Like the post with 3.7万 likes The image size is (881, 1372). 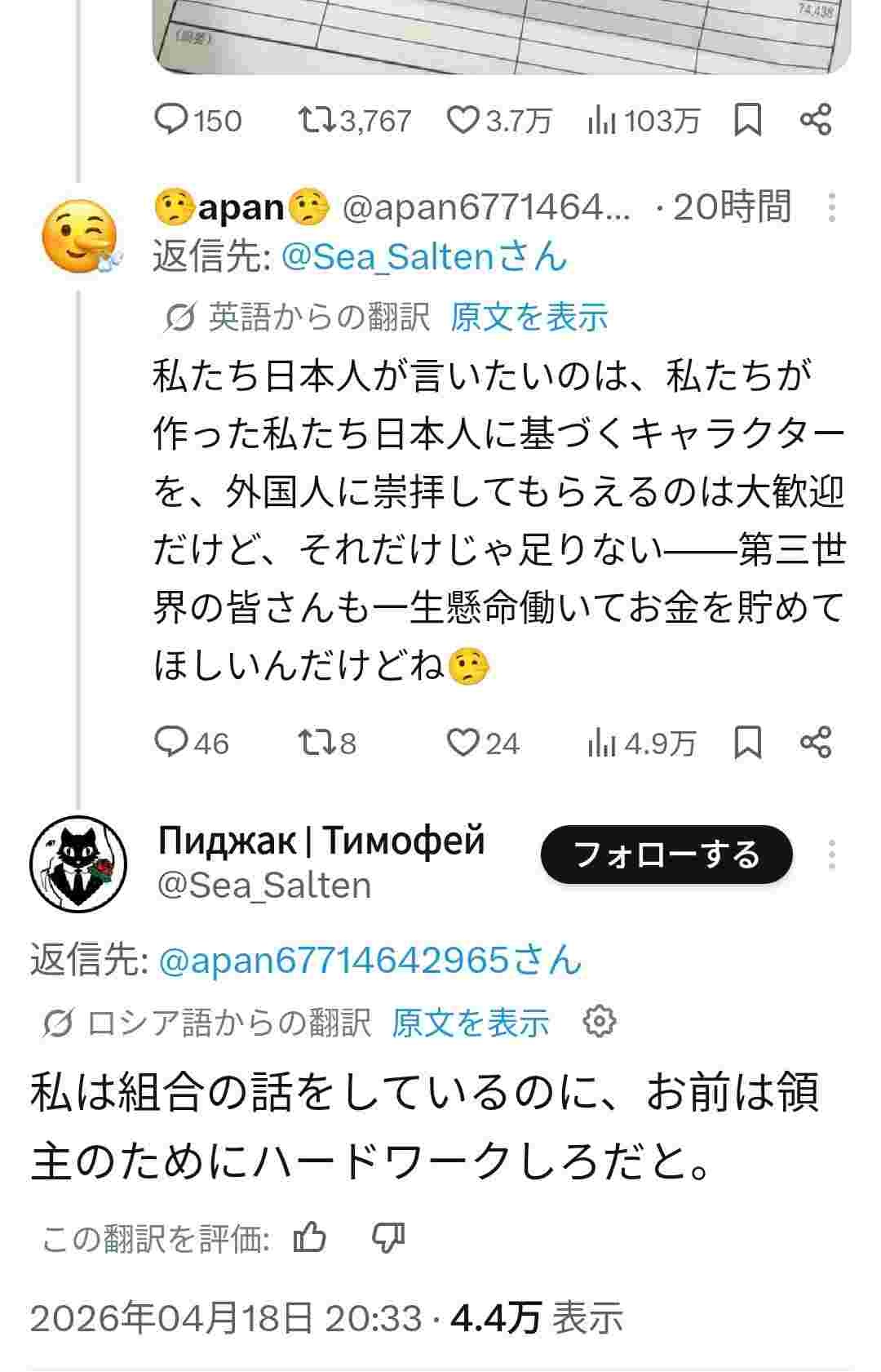coord(463,121)
